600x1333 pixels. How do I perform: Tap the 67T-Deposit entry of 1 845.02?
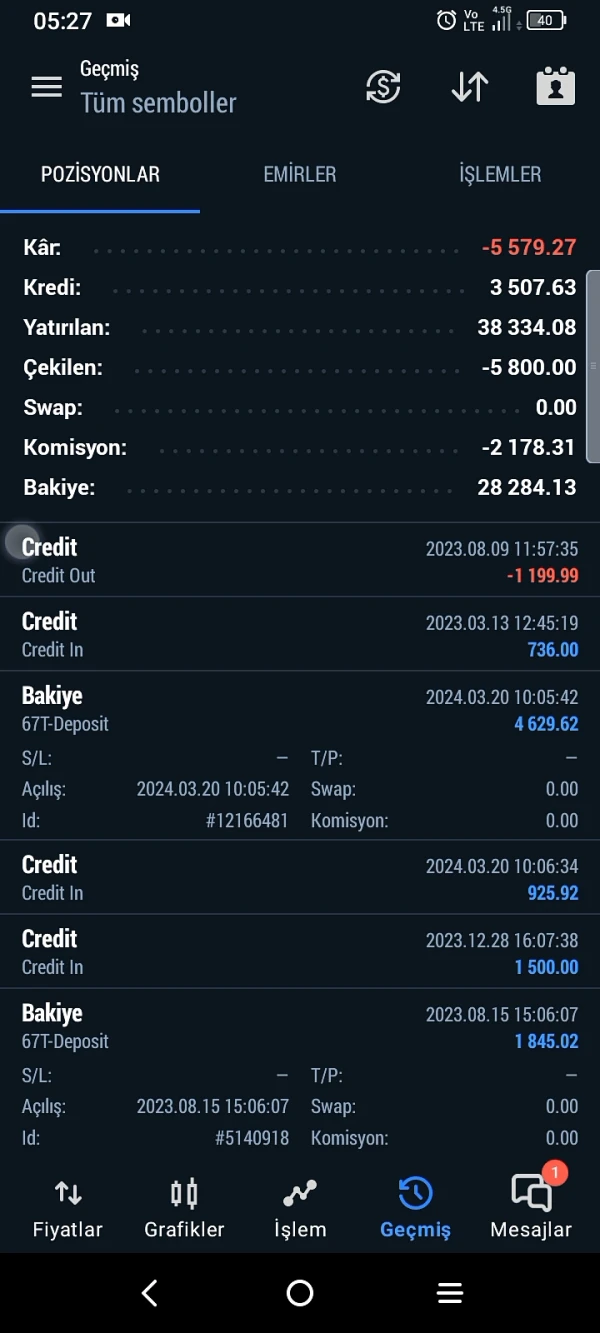300,1074
